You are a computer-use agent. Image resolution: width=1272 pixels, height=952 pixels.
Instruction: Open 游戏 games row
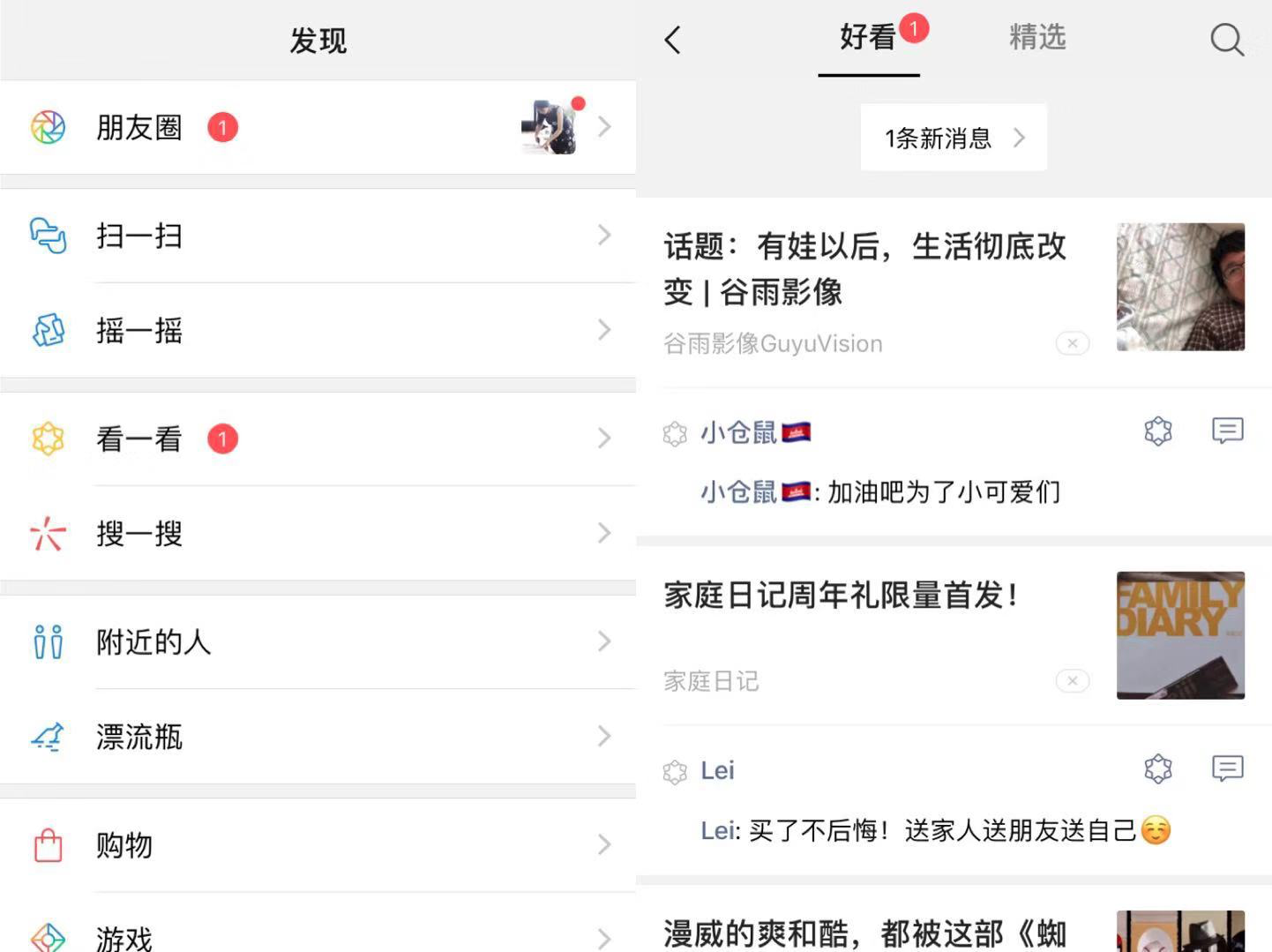tap(318, 935)
